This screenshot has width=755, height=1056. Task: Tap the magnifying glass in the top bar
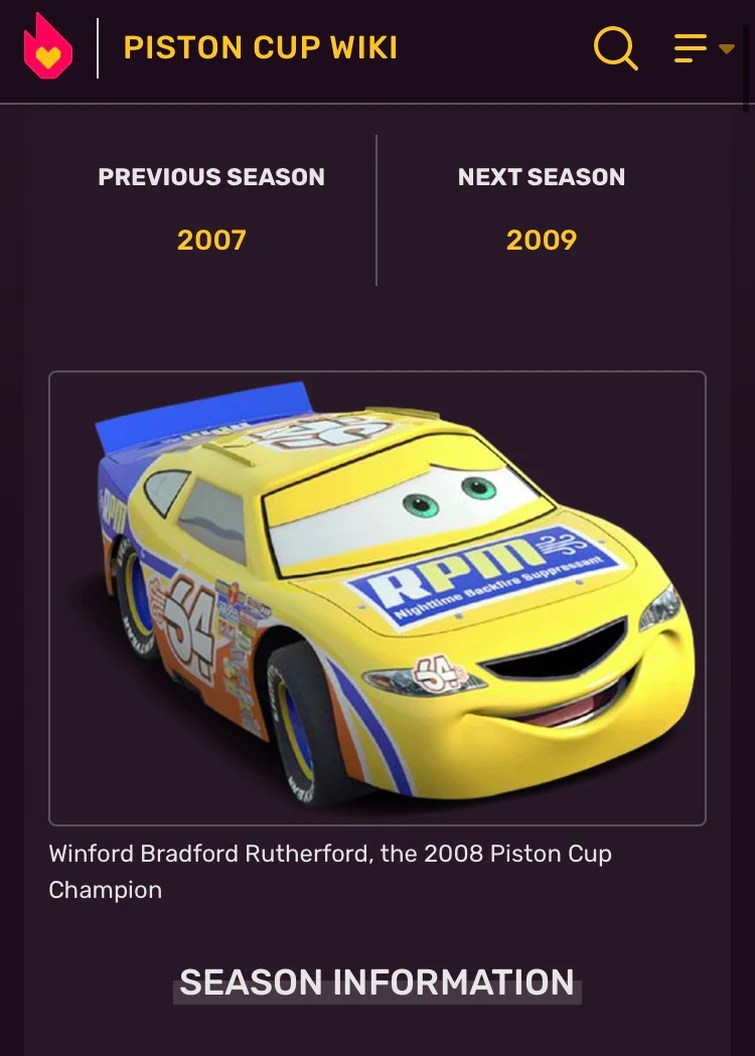[x=615, y=48]
